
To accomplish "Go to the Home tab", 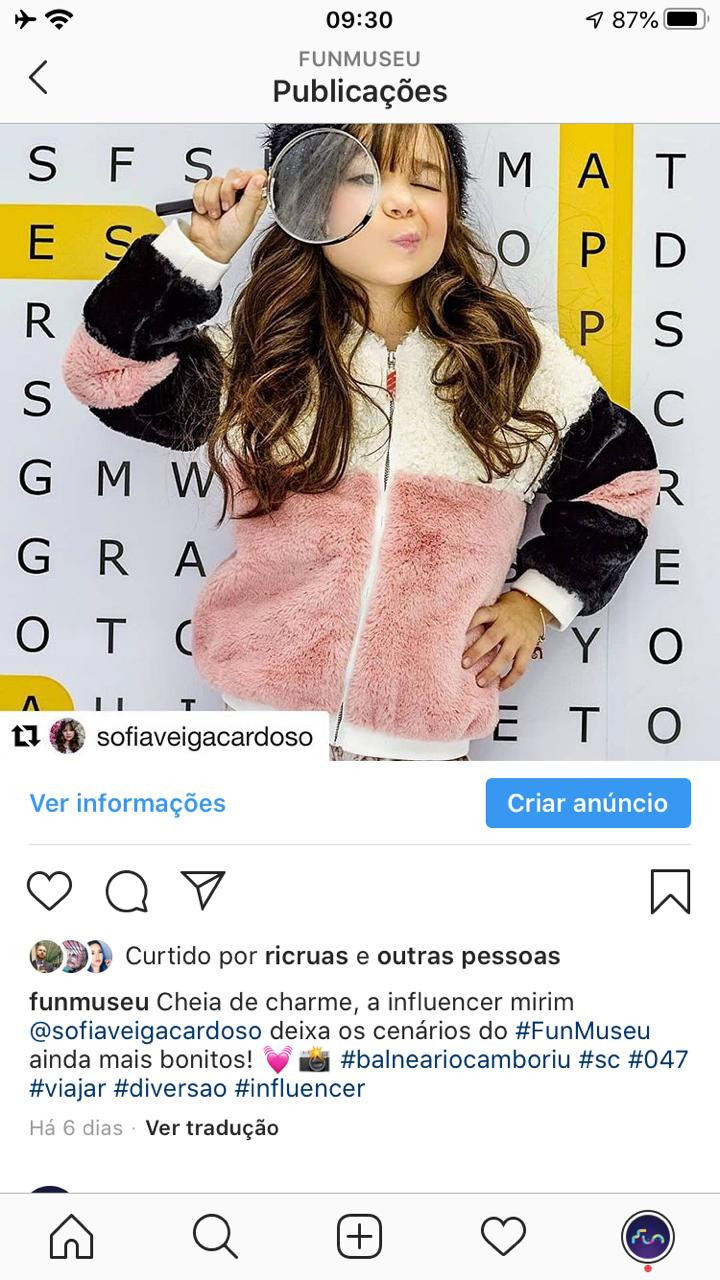I will pyautogui.click(x=72, y=1237).
